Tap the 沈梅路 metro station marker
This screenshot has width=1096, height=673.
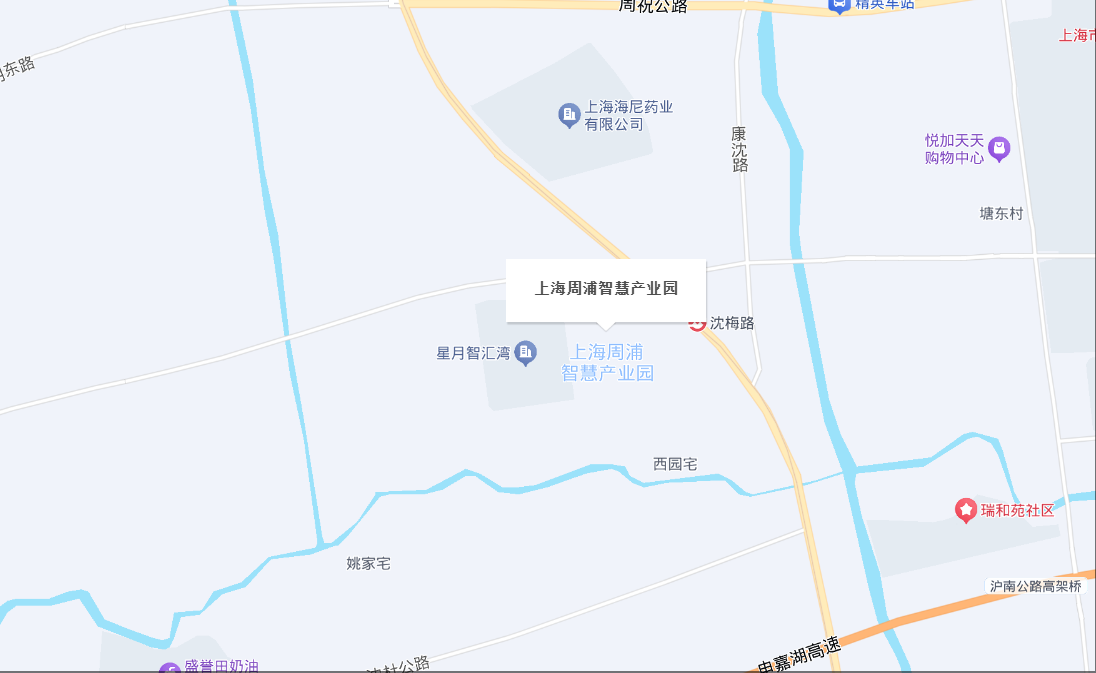coord(697,323)
